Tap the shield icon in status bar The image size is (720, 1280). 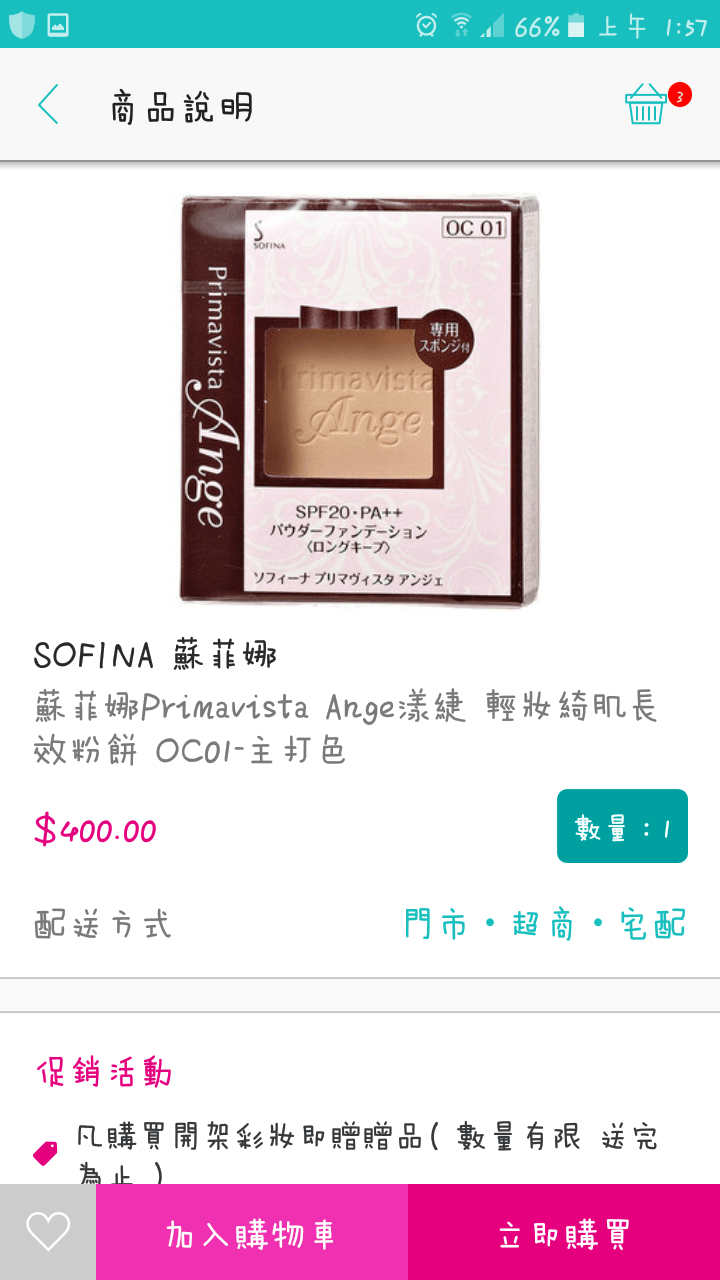pos(22,22)
